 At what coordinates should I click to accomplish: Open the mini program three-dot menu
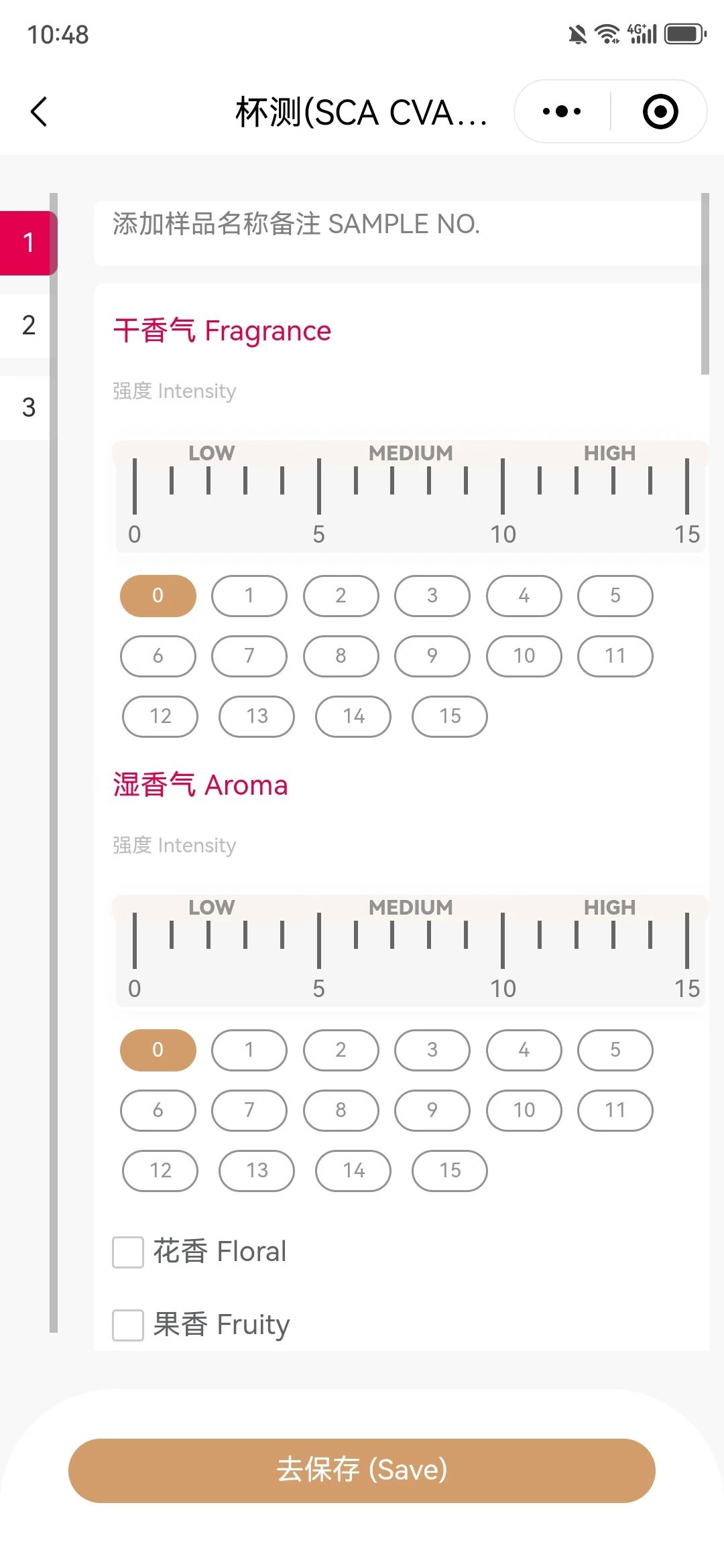coord(562,111)
